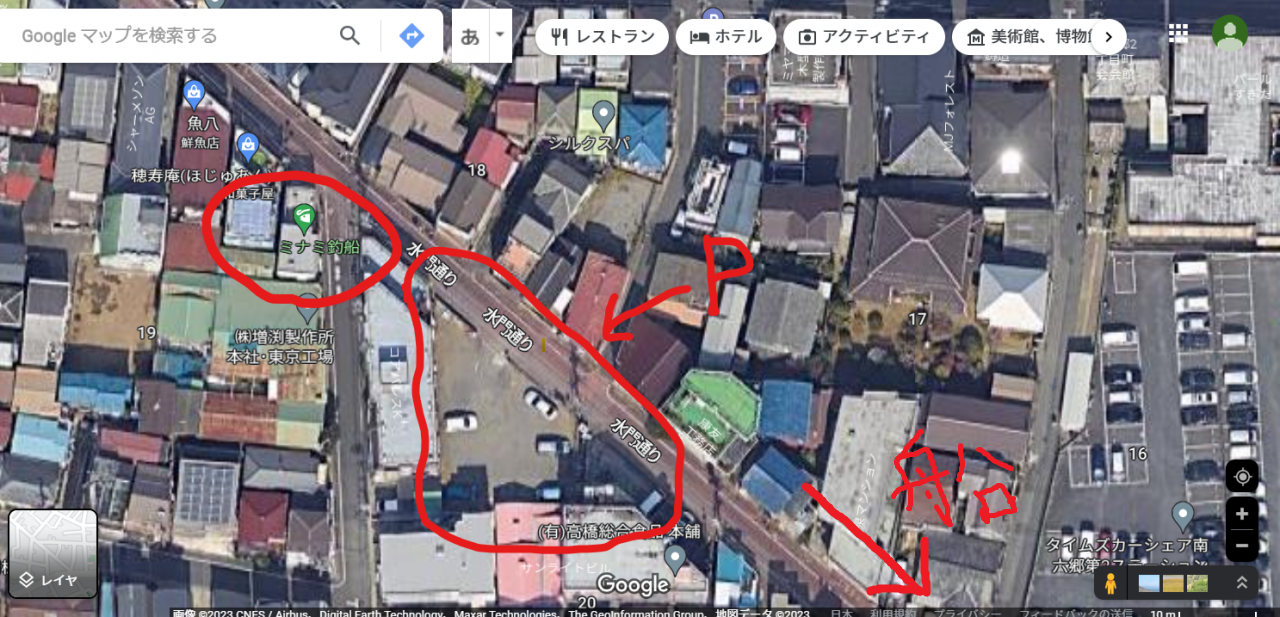The height and width of the screenshot is (617, 1280).
Task: Tap the Street View pegman
Action: tap(1110, 583)
